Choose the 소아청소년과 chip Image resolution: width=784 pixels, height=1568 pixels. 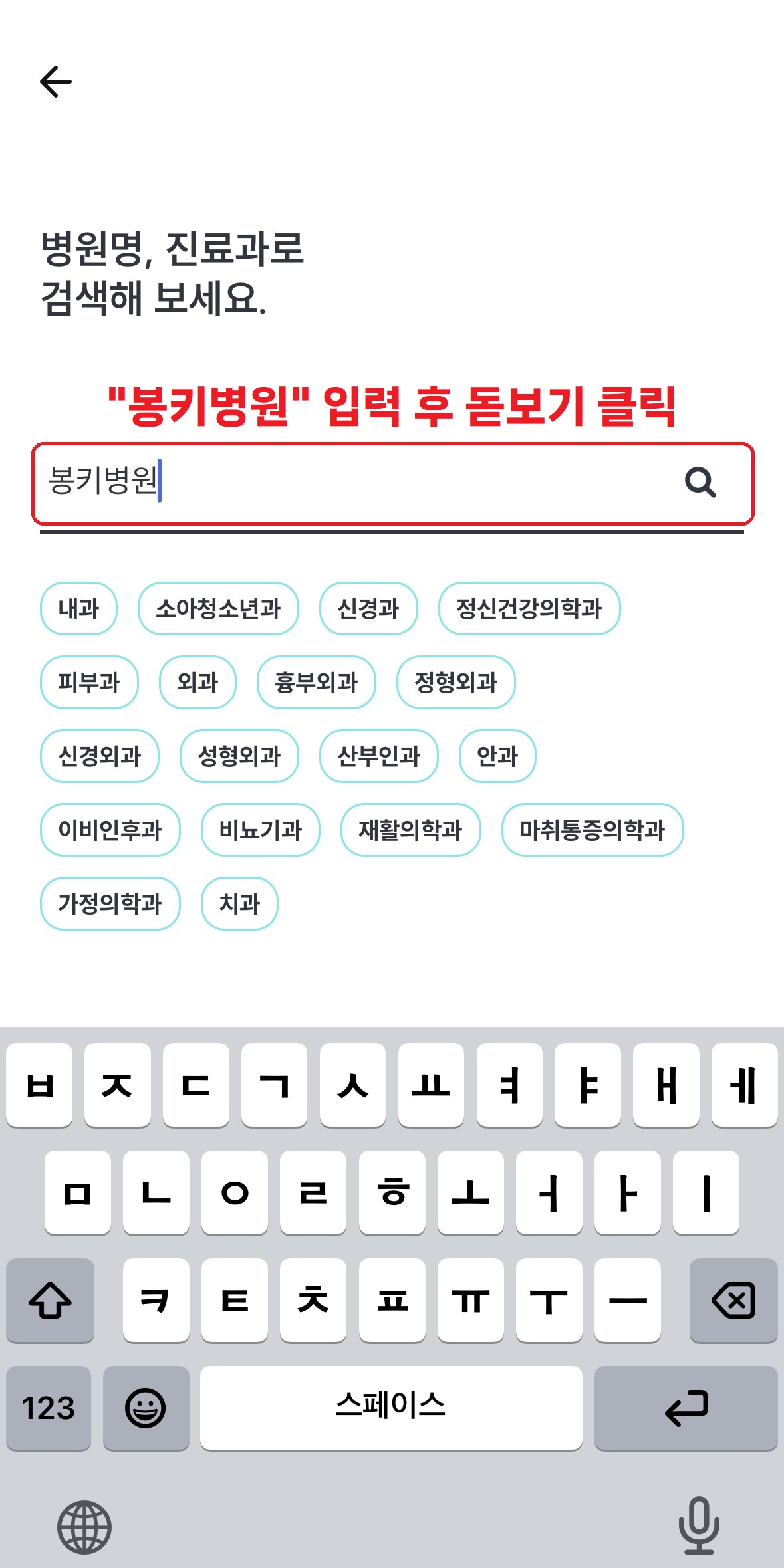coord(218,608)
